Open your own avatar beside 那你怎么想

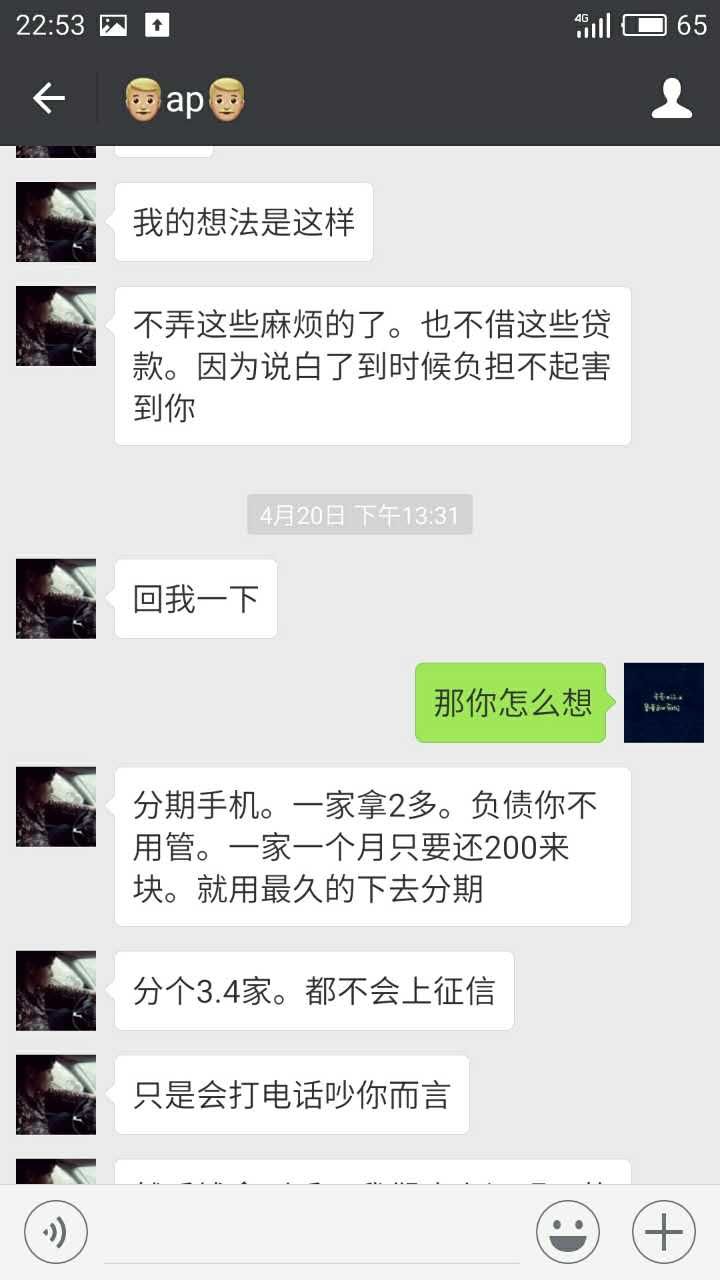663,702
